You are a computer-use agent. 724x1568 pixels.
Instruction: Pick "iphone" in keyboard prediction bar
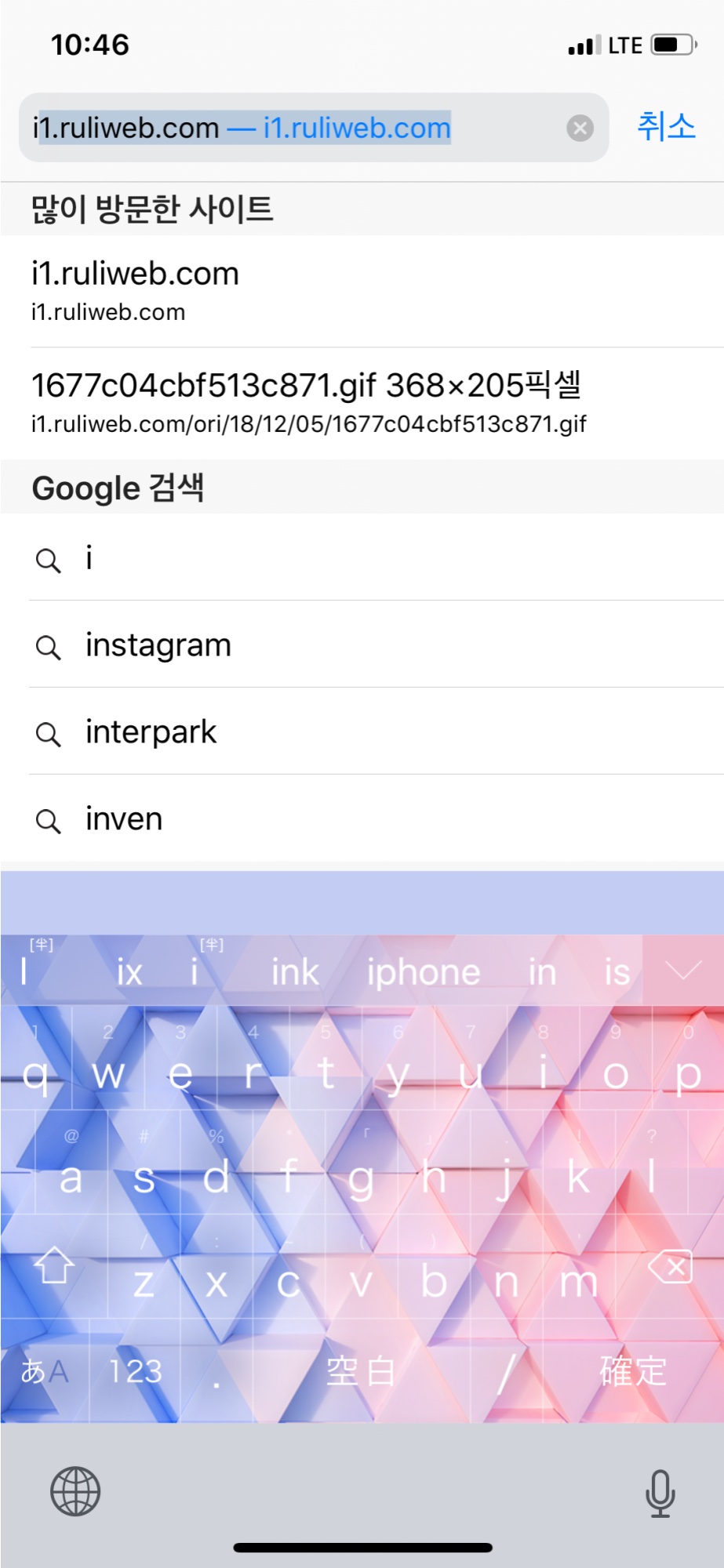[424, 973]
